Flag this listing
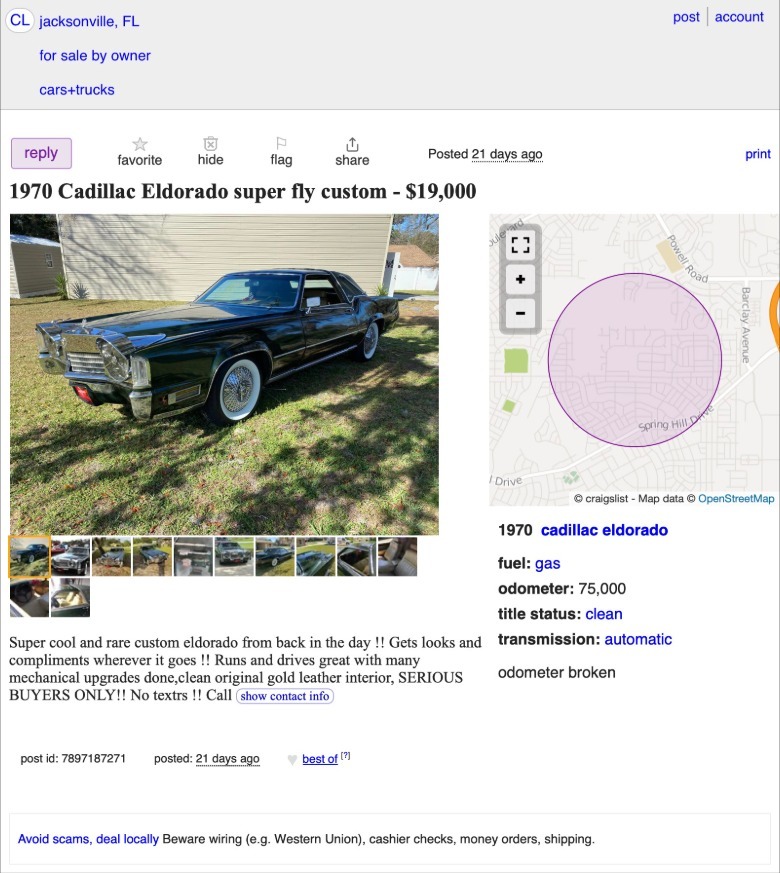This screenshot has width=780, height=873. pyautogui.click(x=281, y=151)
